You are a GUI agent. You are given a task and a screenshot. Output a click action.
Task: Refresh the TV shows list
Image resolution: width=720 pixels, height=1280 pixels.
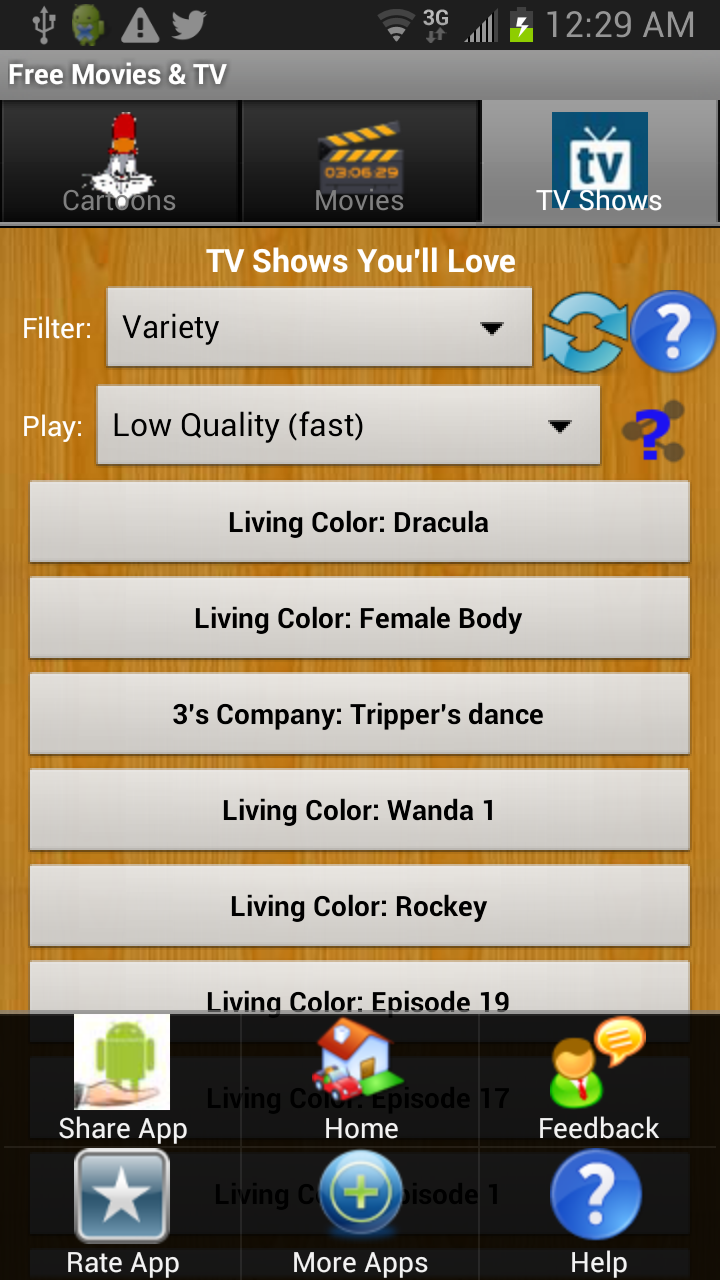tap(584, 332)
